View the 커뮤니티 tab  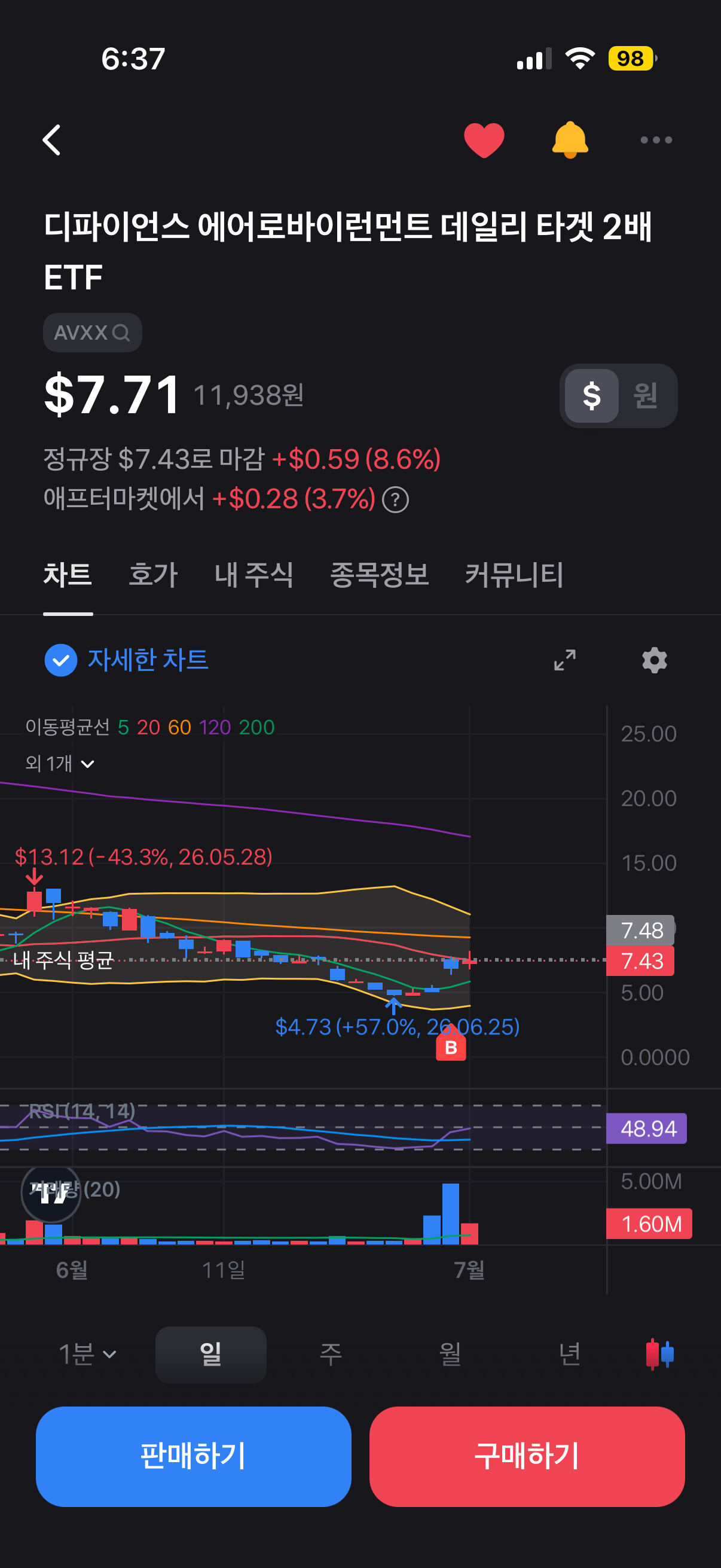(x=514, y=575)
